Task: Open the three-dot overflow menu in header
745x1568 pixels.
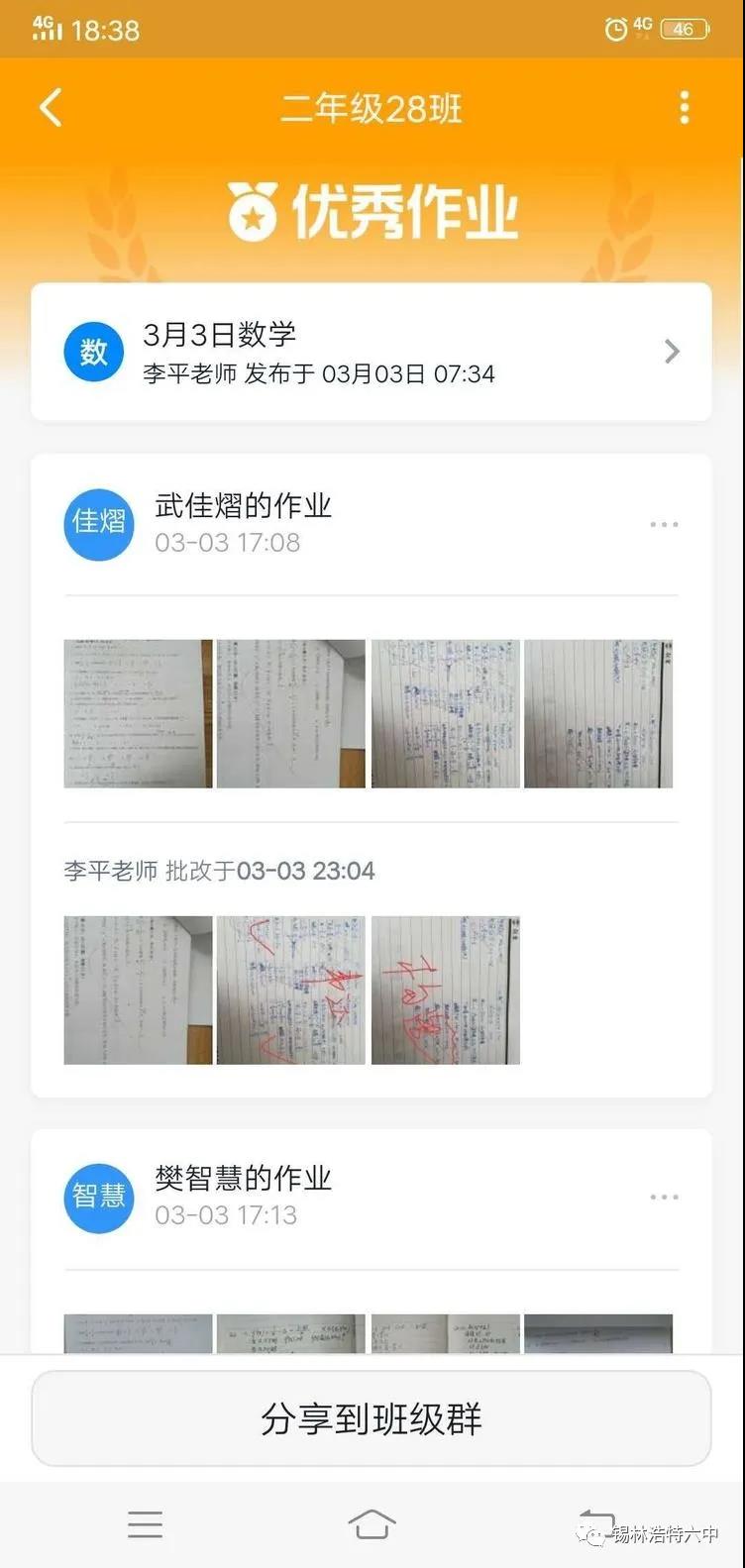Action: tap(684, 108)
